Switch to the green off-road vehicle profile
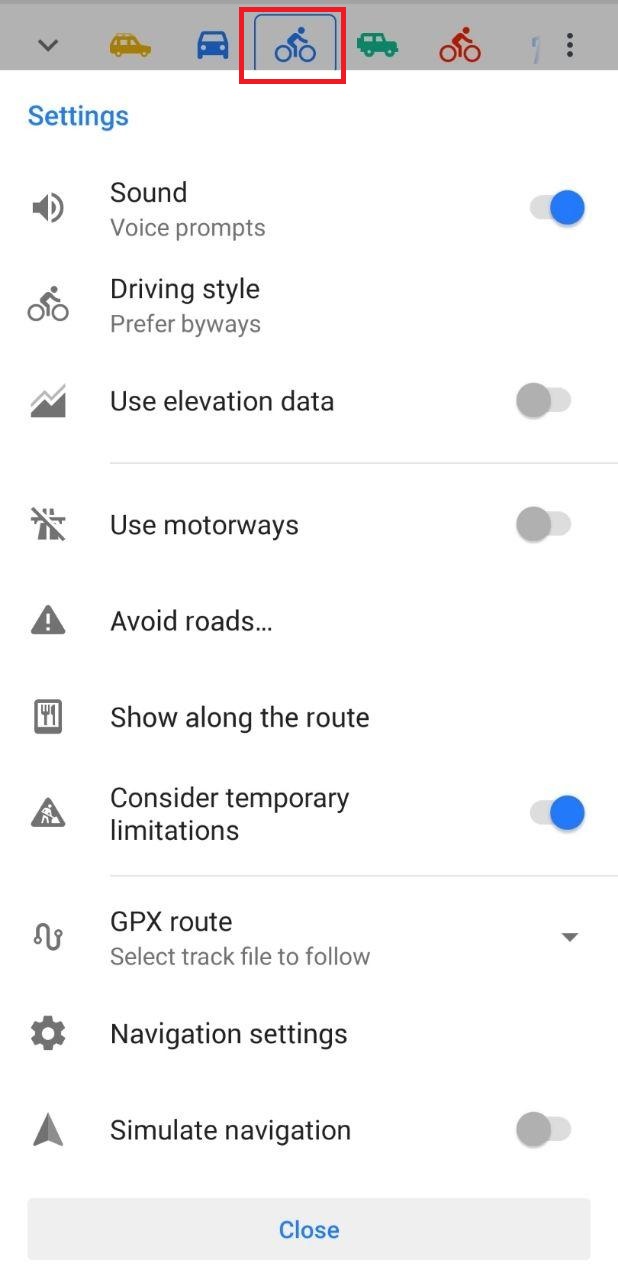The image size is (618, 1280). click(x=377, y=46)
